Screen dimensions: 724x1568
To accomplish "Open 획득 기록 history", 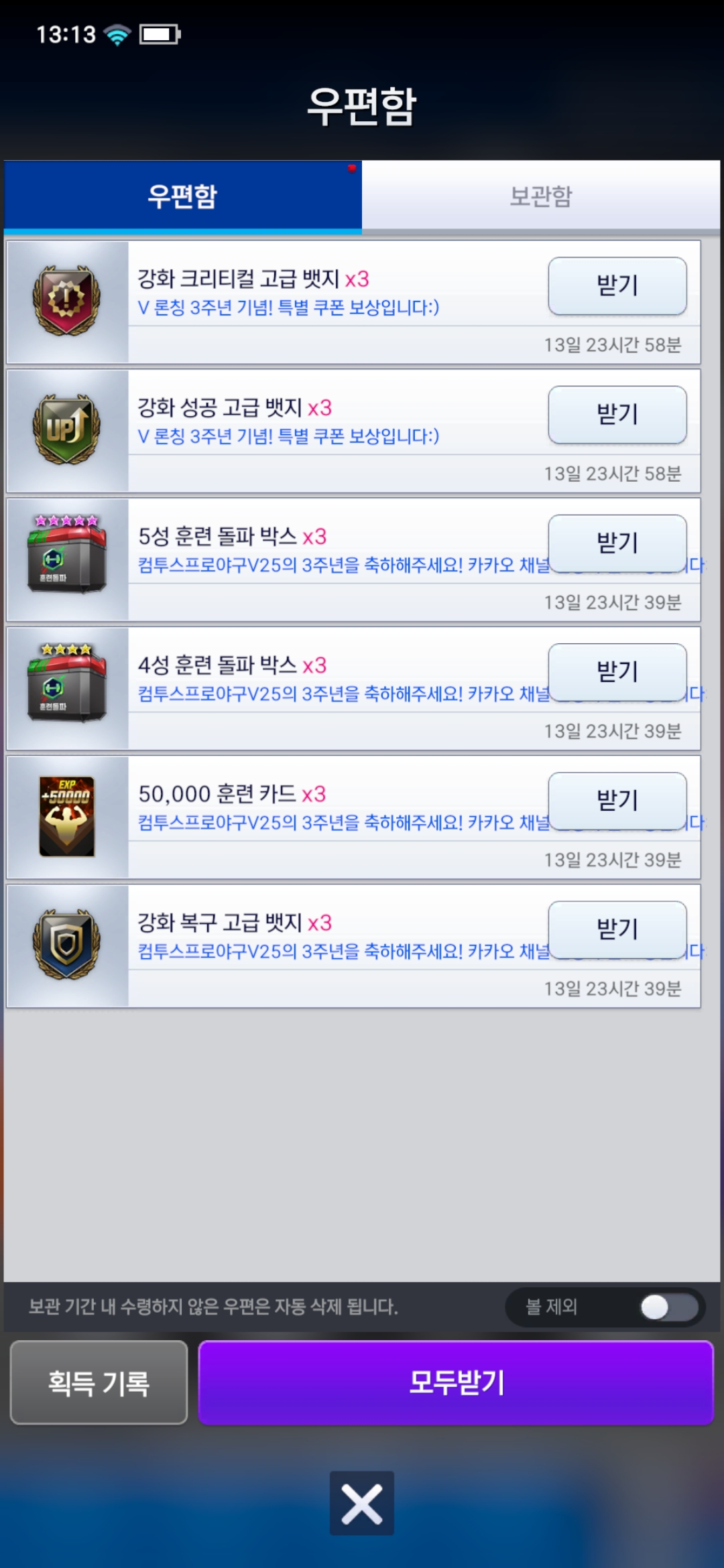I will point(99,1382).
